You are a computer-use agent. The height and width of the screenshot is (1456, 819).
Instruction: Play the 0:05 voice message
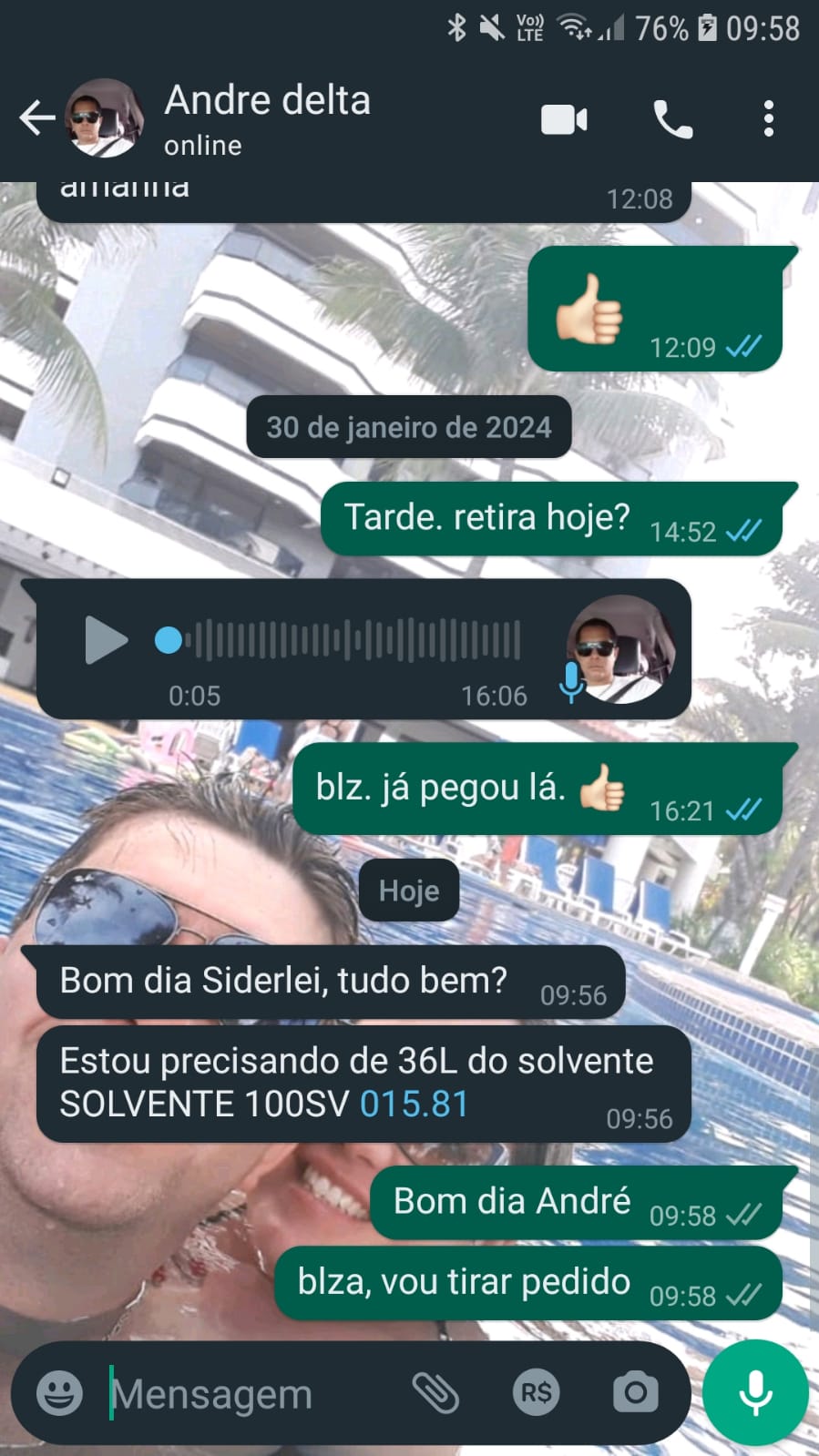pyautogui.click(x=106, y=640)
